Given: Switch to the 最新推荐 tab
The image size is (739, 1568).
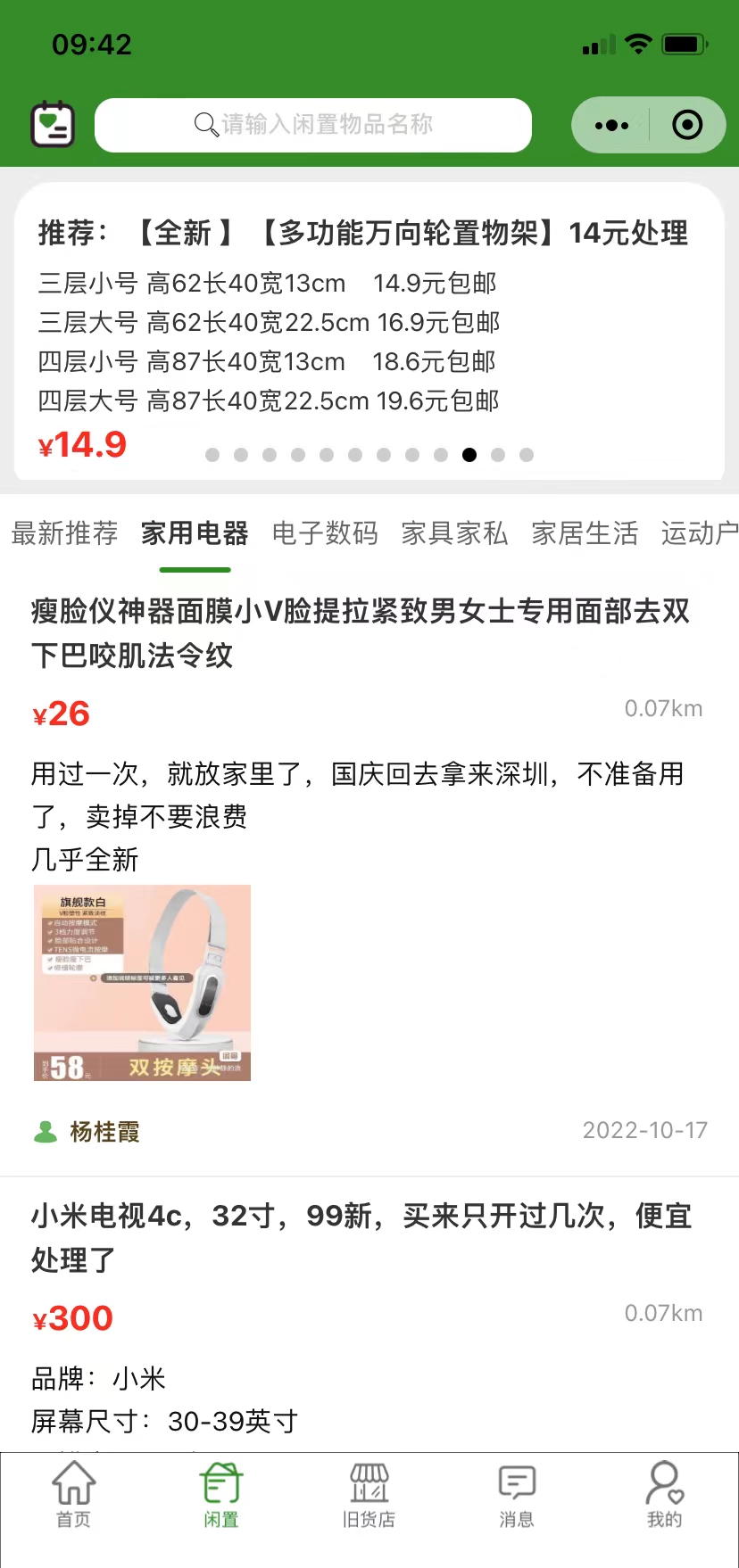Looking at the screenshot, I should tap(64, 533).
